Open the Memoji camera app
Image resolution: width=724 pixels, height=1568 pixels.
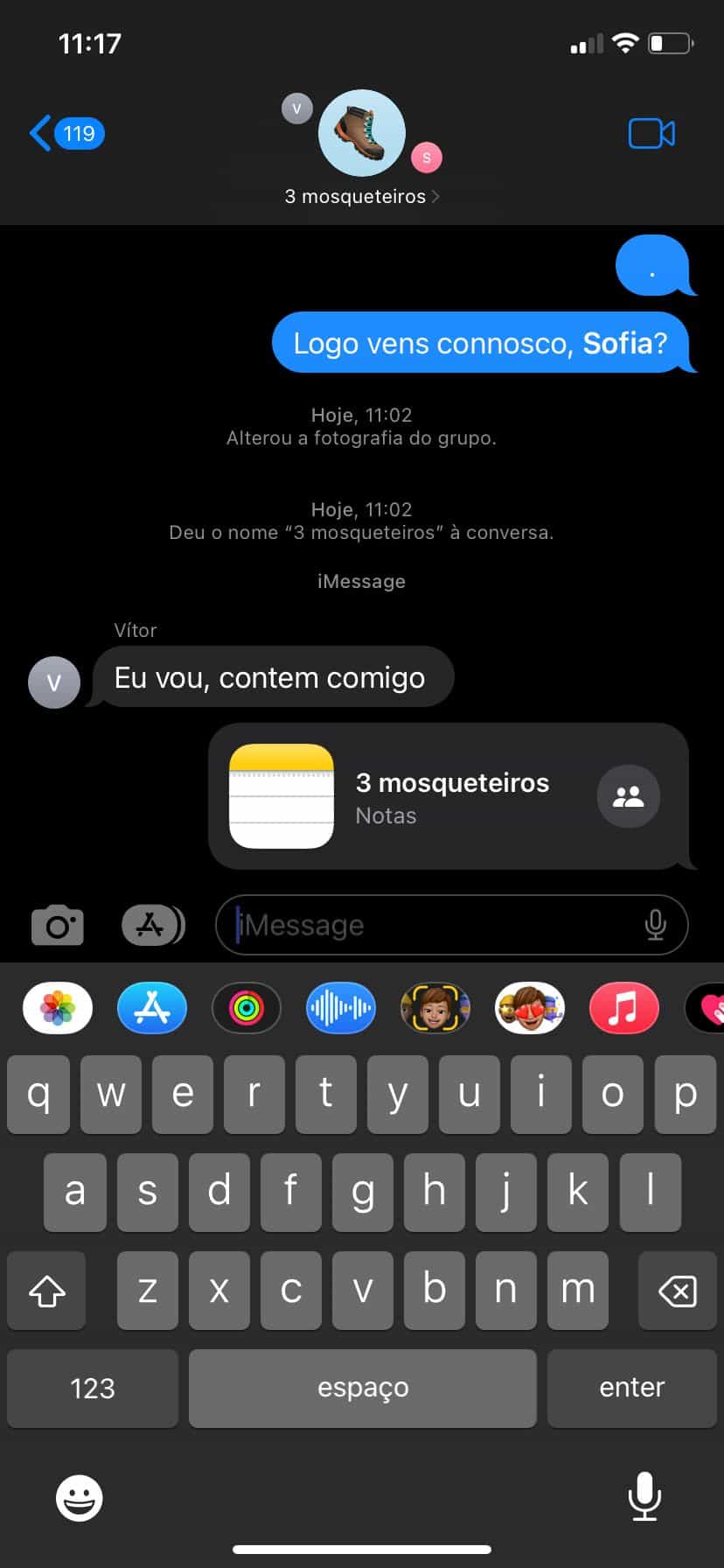(435, 1008)
